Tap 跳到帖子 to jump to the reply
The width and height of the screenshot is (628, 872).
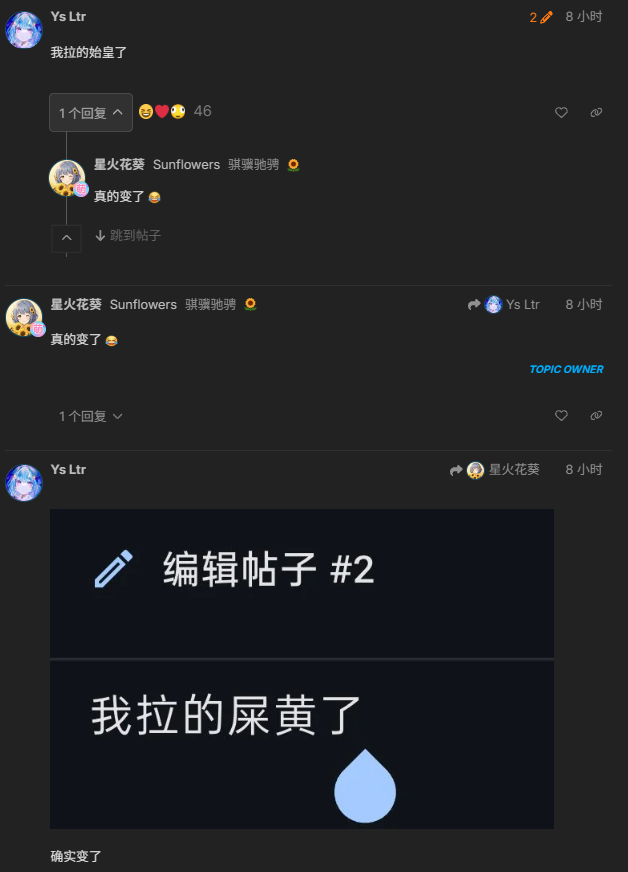coord(128,236)
